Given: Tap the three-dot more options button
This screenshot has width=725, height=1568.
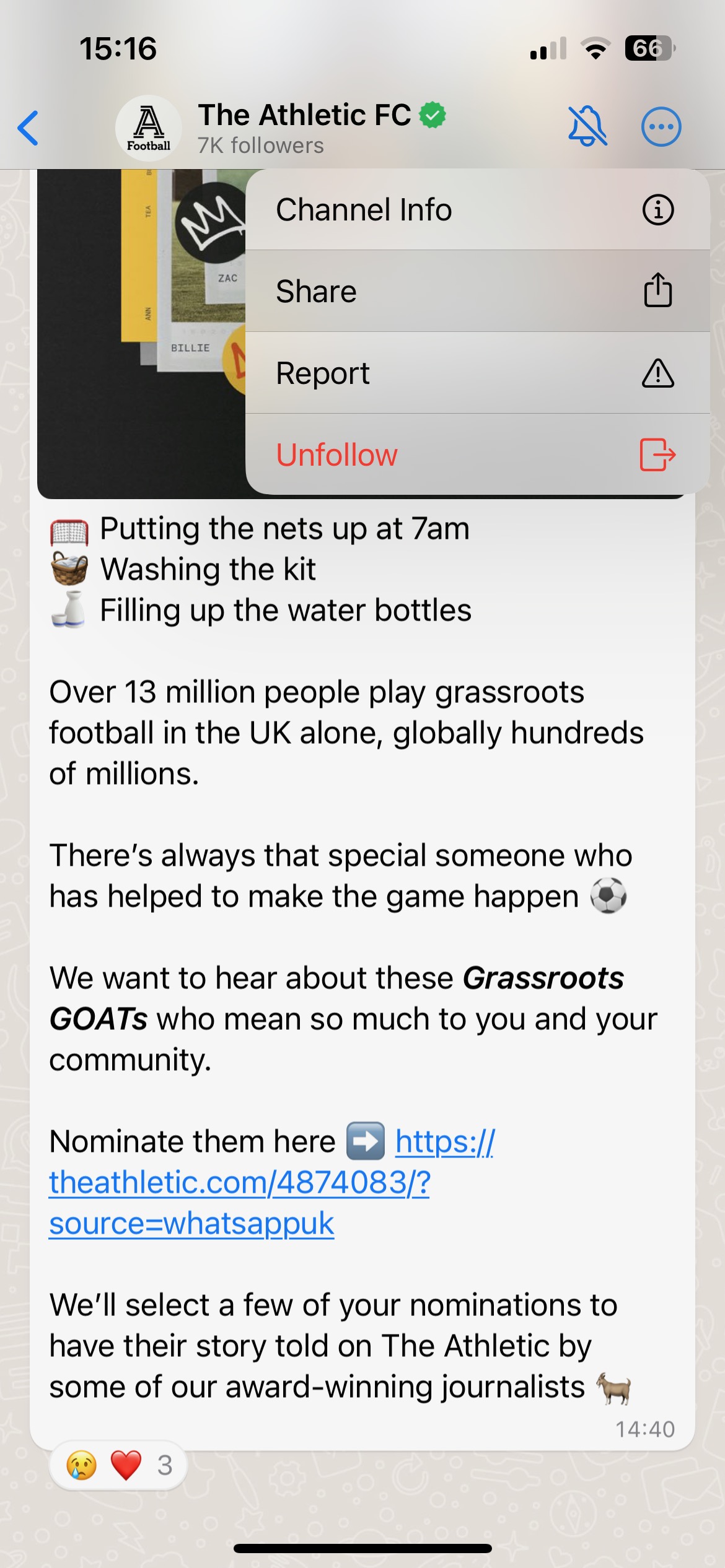Looking at the screenshot, I should [x=661, y=127].
